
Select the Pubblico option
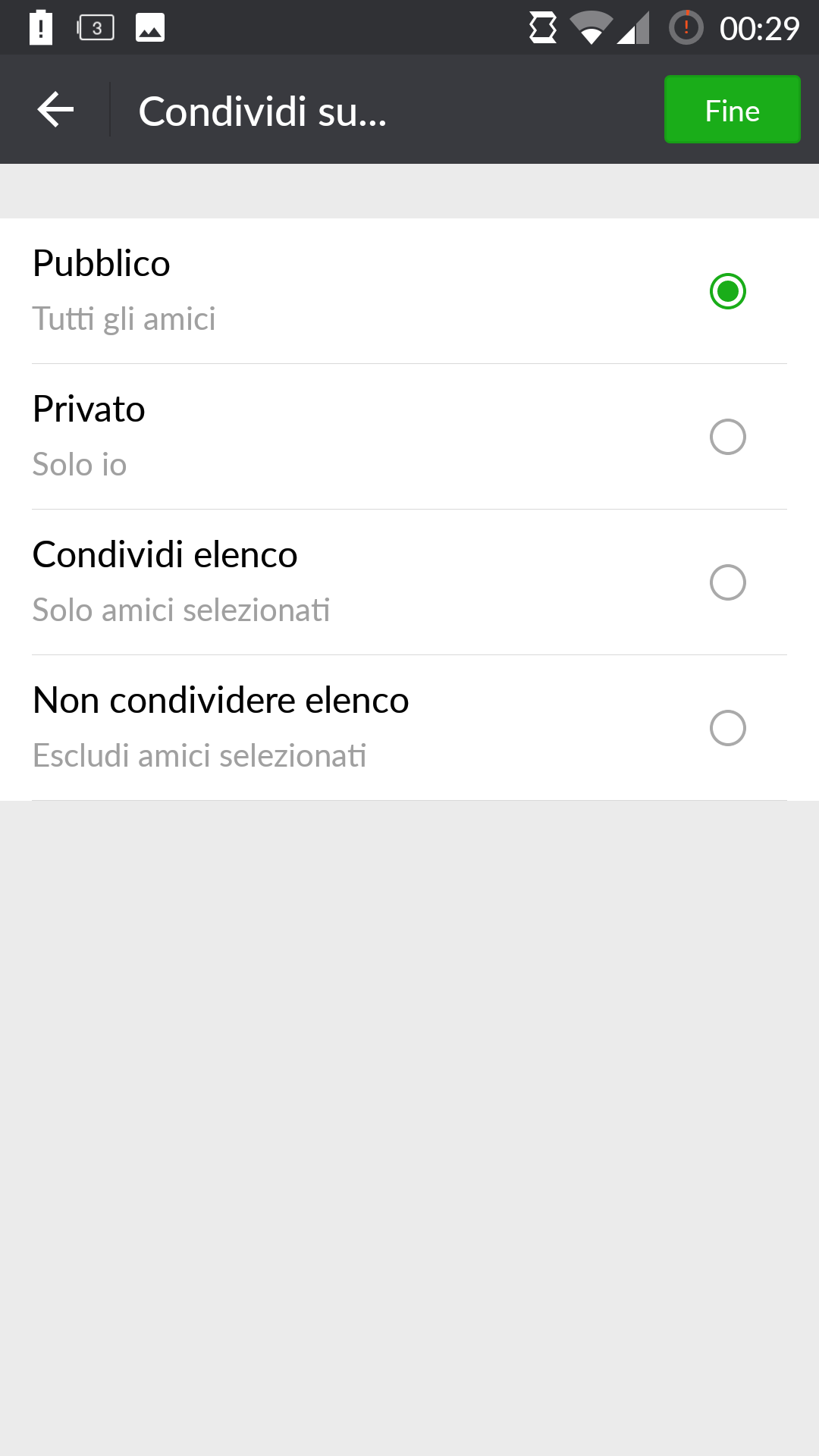pyautogui.click(x=727, y=291)
